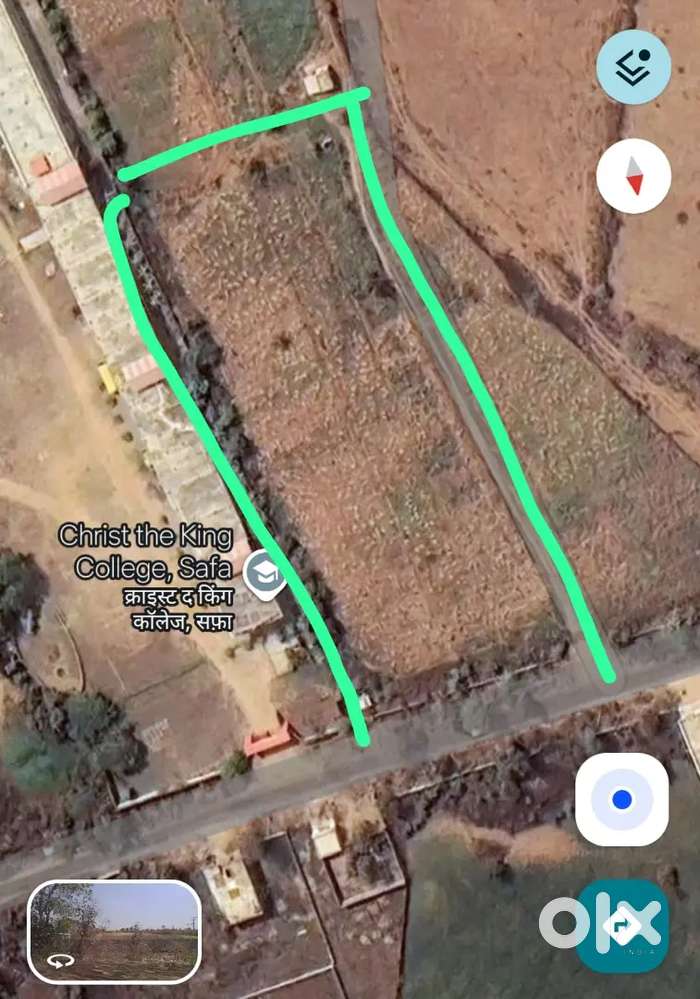Image resolution: width=700 pixels, height=999 pixels.
Task: Start directions with the blue arrow button
Action: tap(621, 927)
